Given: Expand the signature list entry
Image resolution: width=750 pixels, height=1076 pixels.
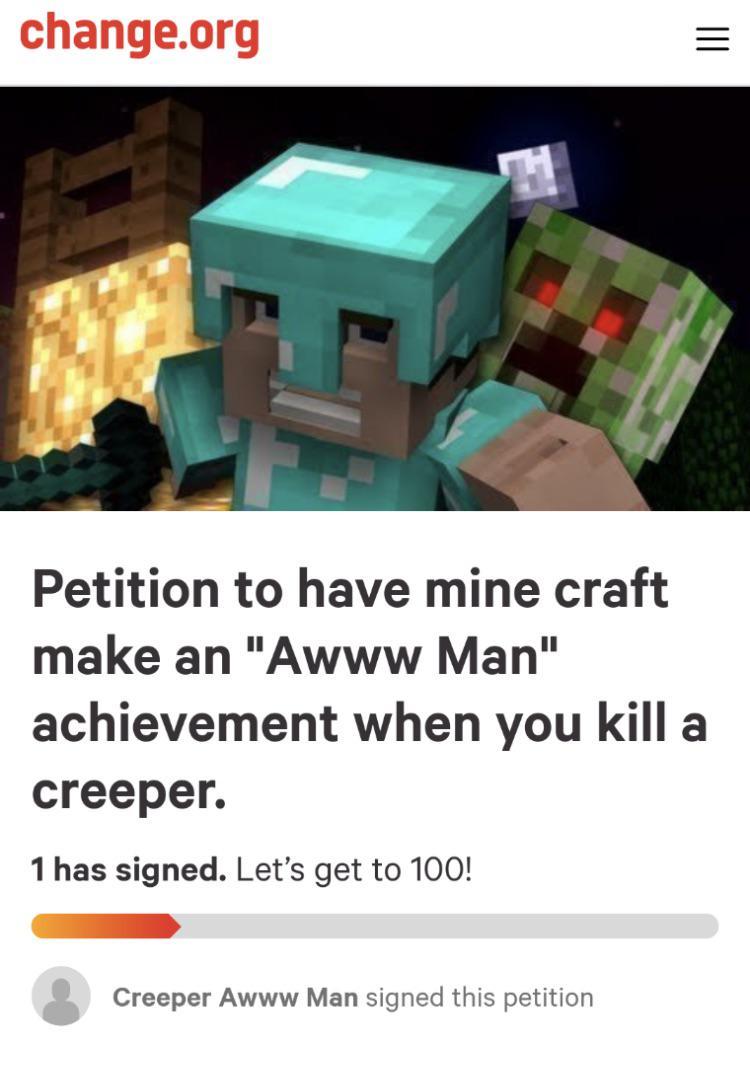Looking at the screenshot, I should coord(350,996).
